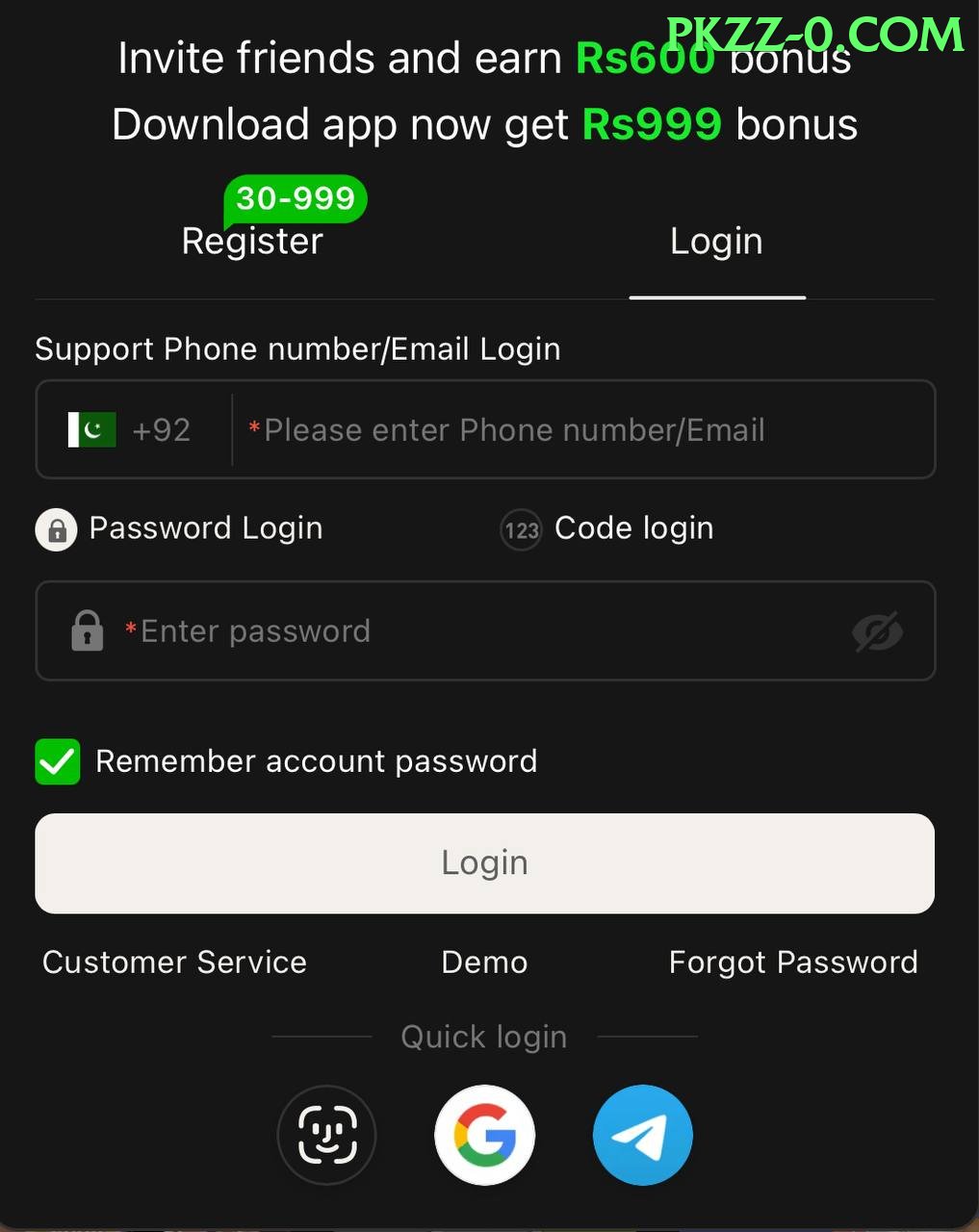Use face recognition quick login
The width and height of the screenshot is (979, 1232).
[x=326, y=1135]
